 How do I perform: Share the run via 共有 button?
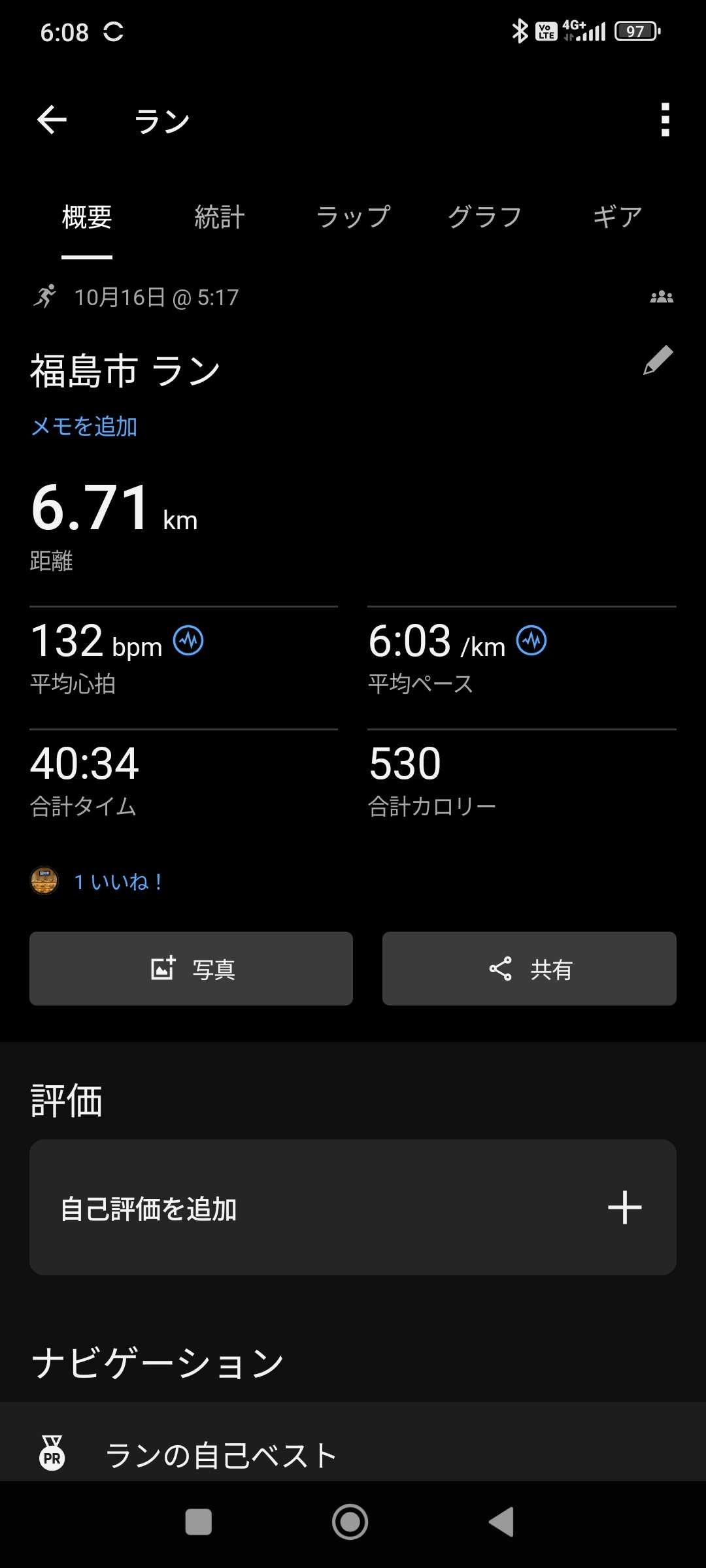tap(529, 968)
